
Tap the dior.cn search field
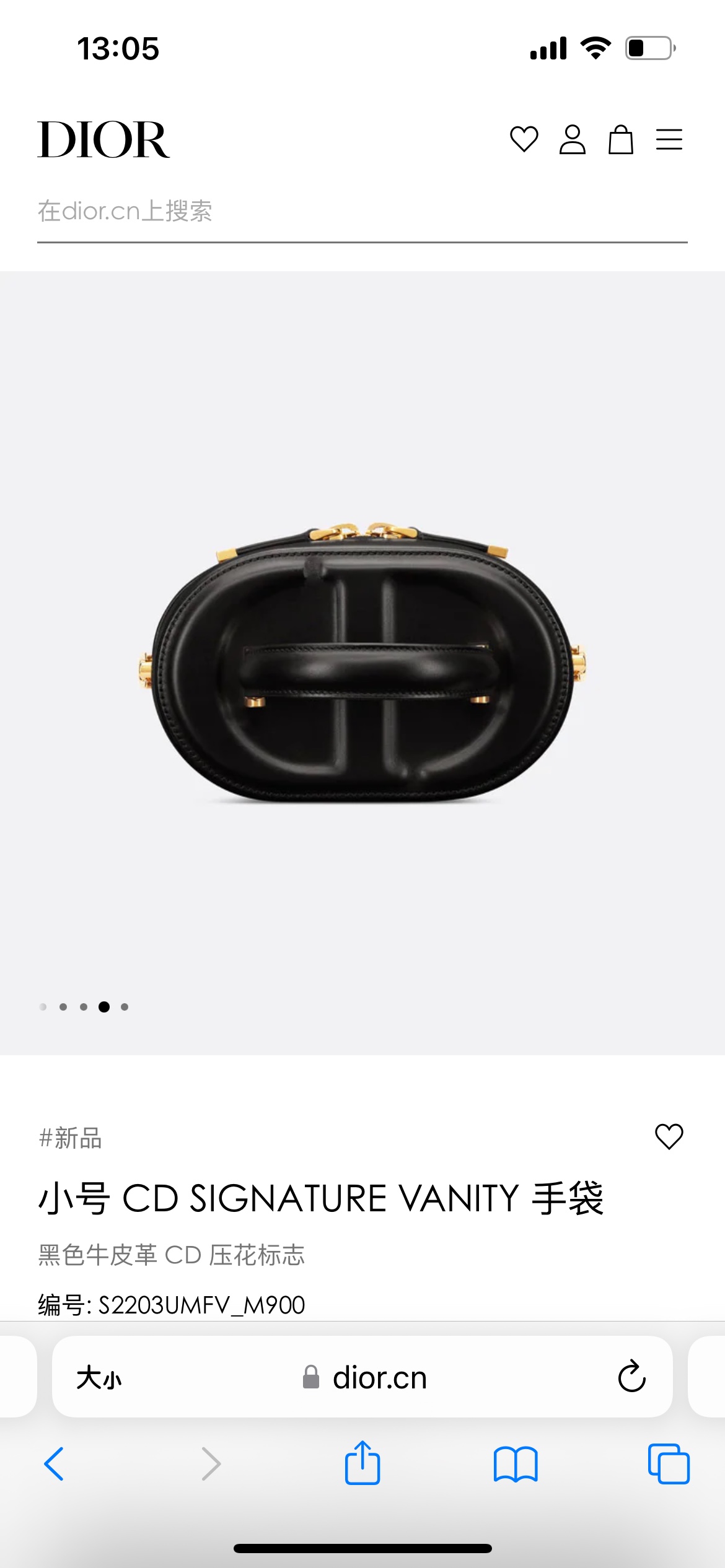pyautogui.click(x=362, y=212)
